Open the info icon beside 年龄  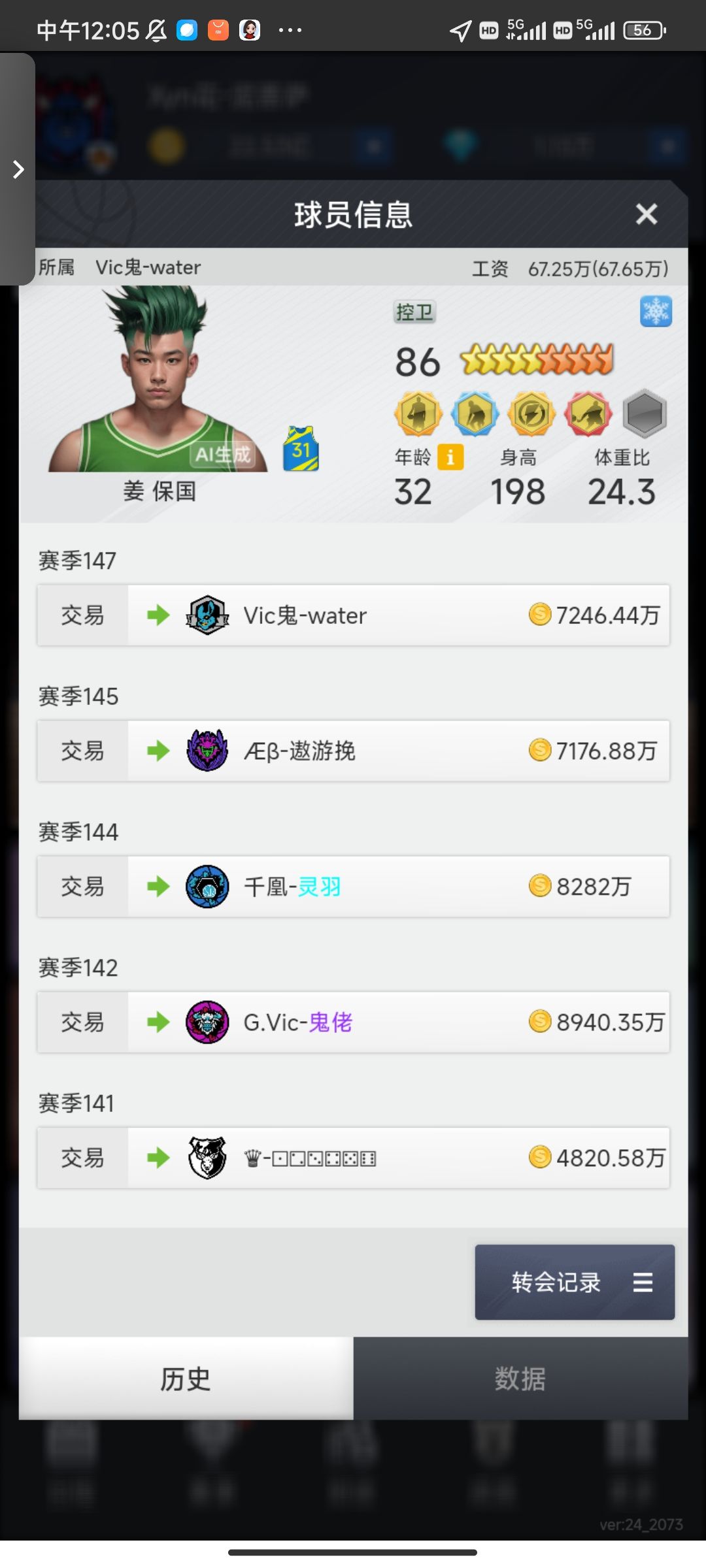click(x=450, y=457)
